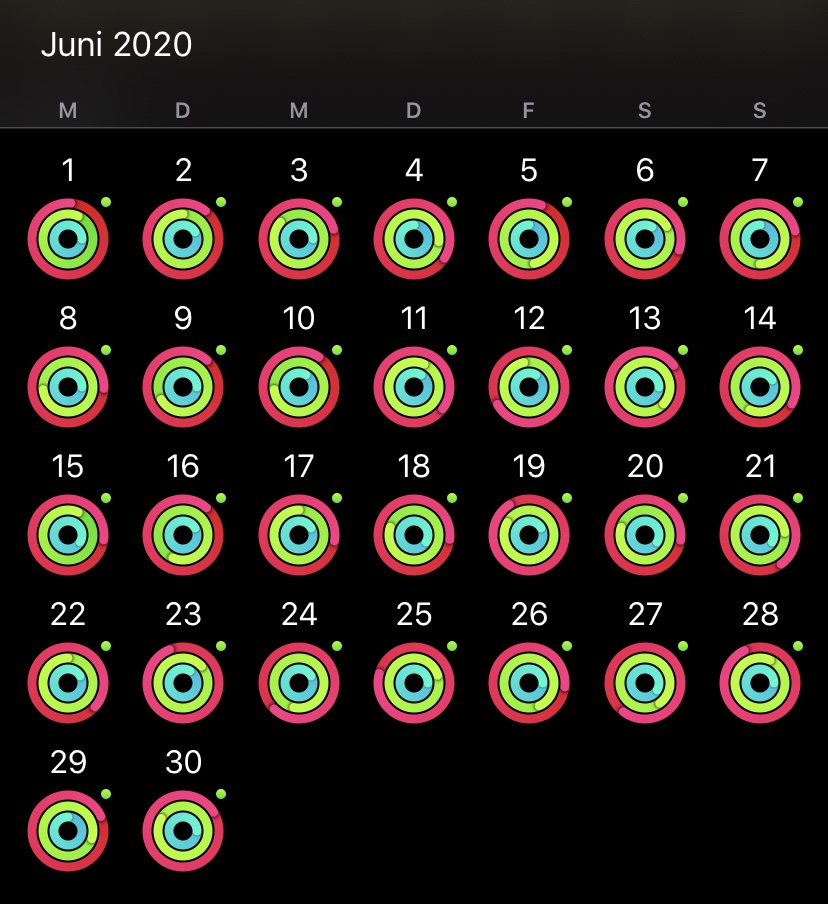This screenshot has height=904, width=828.
Task: Open activity details for June 29
Action: coord(68,831)
